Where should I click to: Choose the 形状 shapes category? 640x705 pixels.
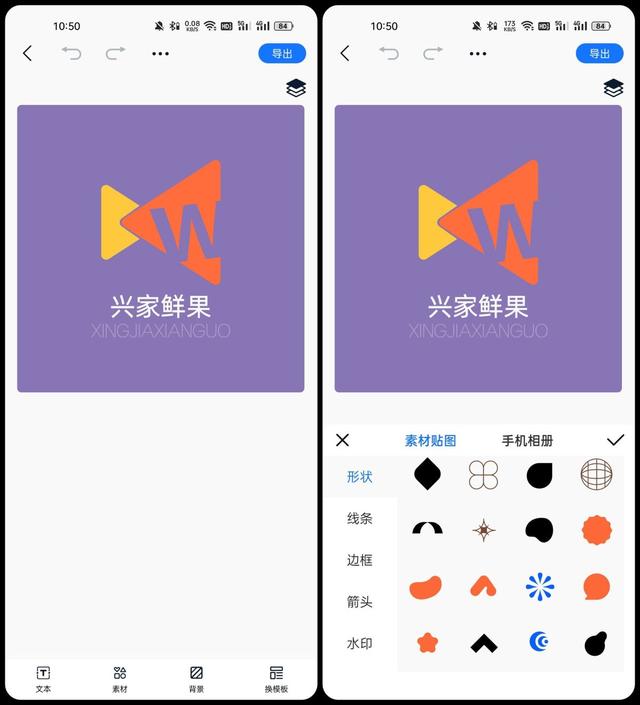coord(359,477)
